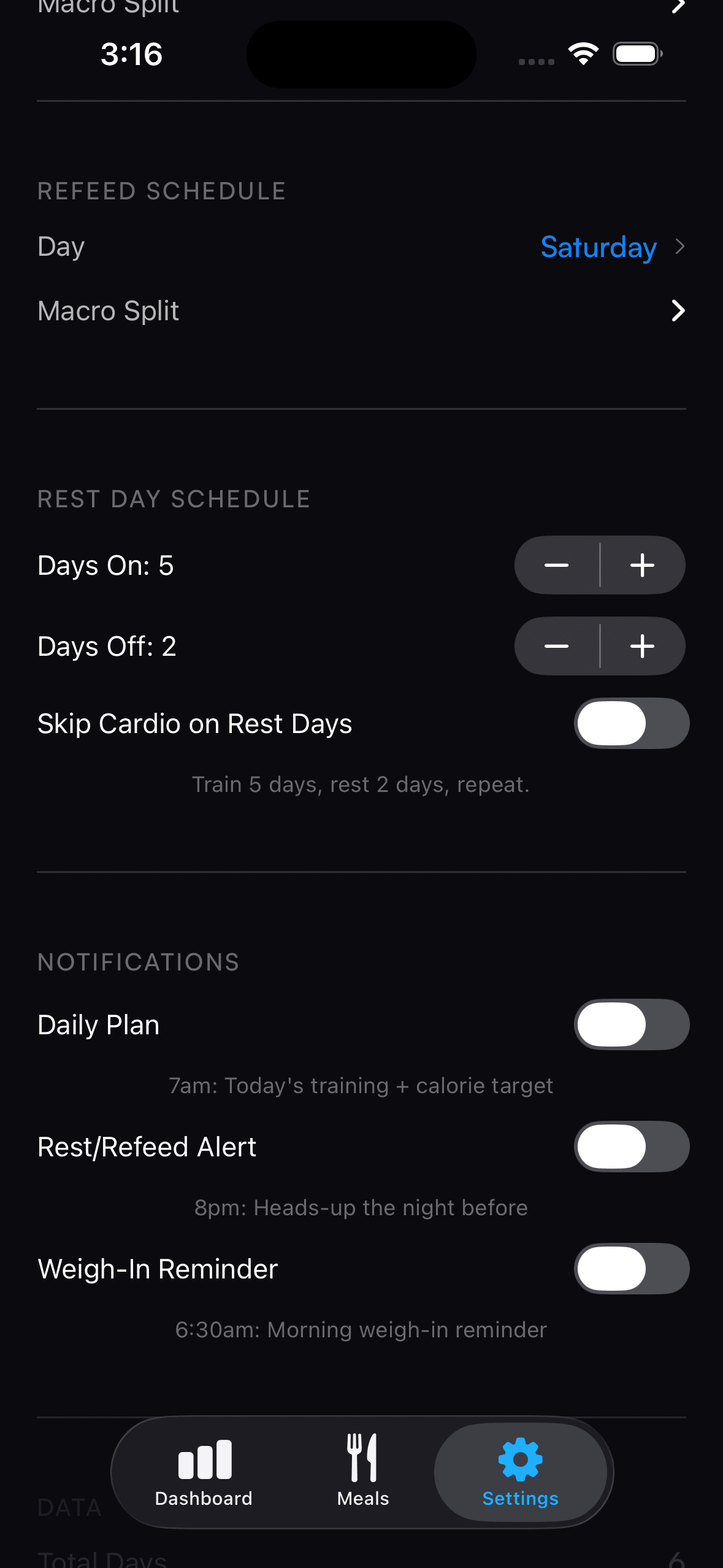Switch to the Meals tab
The image size is (723, 1568).
point(362,1472)
